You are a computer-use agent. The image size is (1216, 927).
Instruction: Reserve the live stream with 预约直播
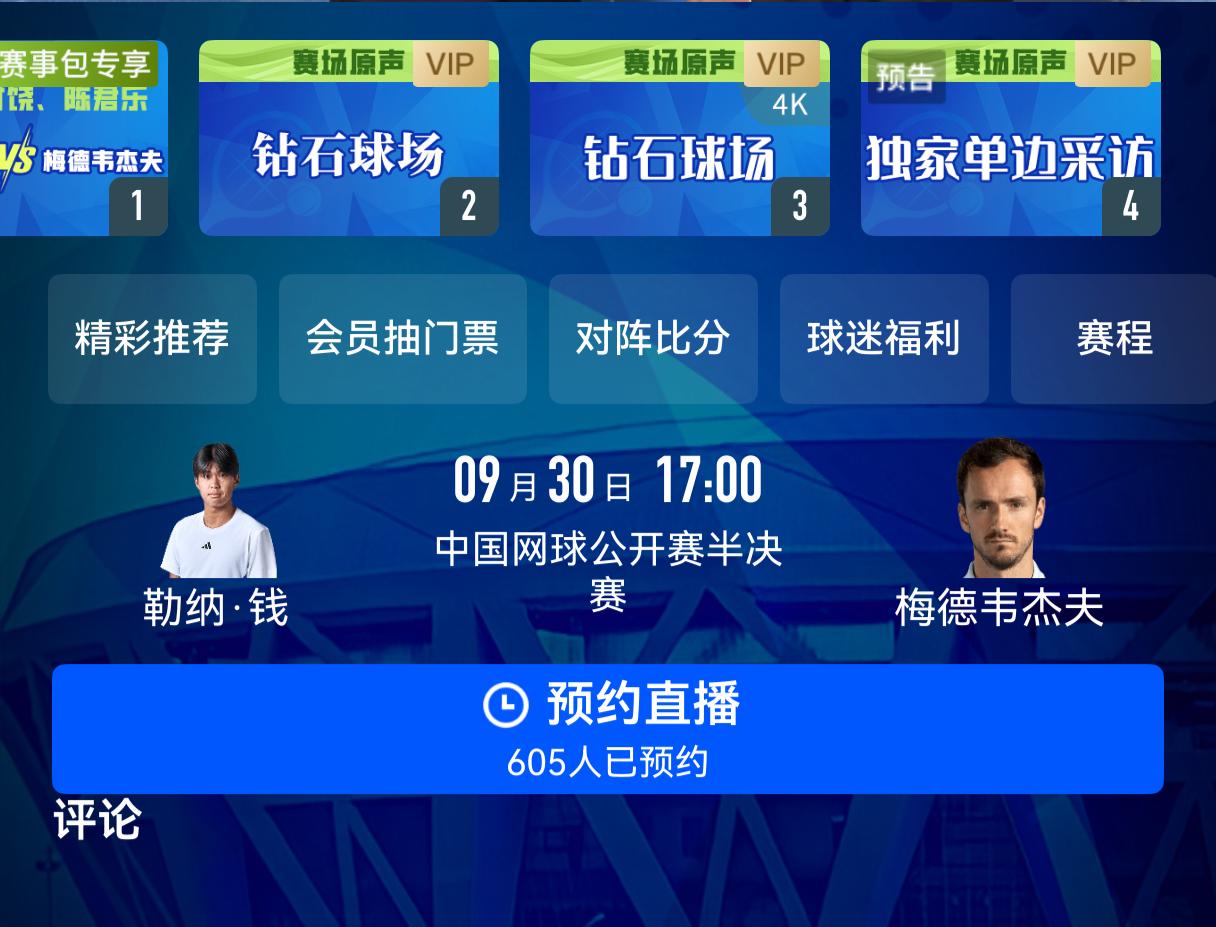click(607, 729)
